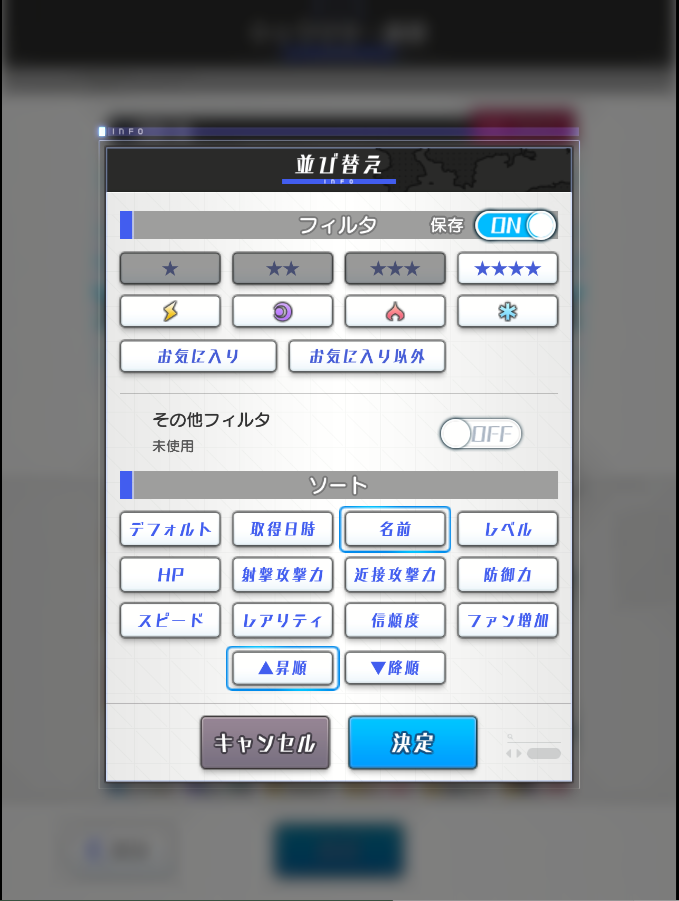Sort by ファン増加 fan increase
The width and height of the screenshot is (679, 901).
pos(507,620)
